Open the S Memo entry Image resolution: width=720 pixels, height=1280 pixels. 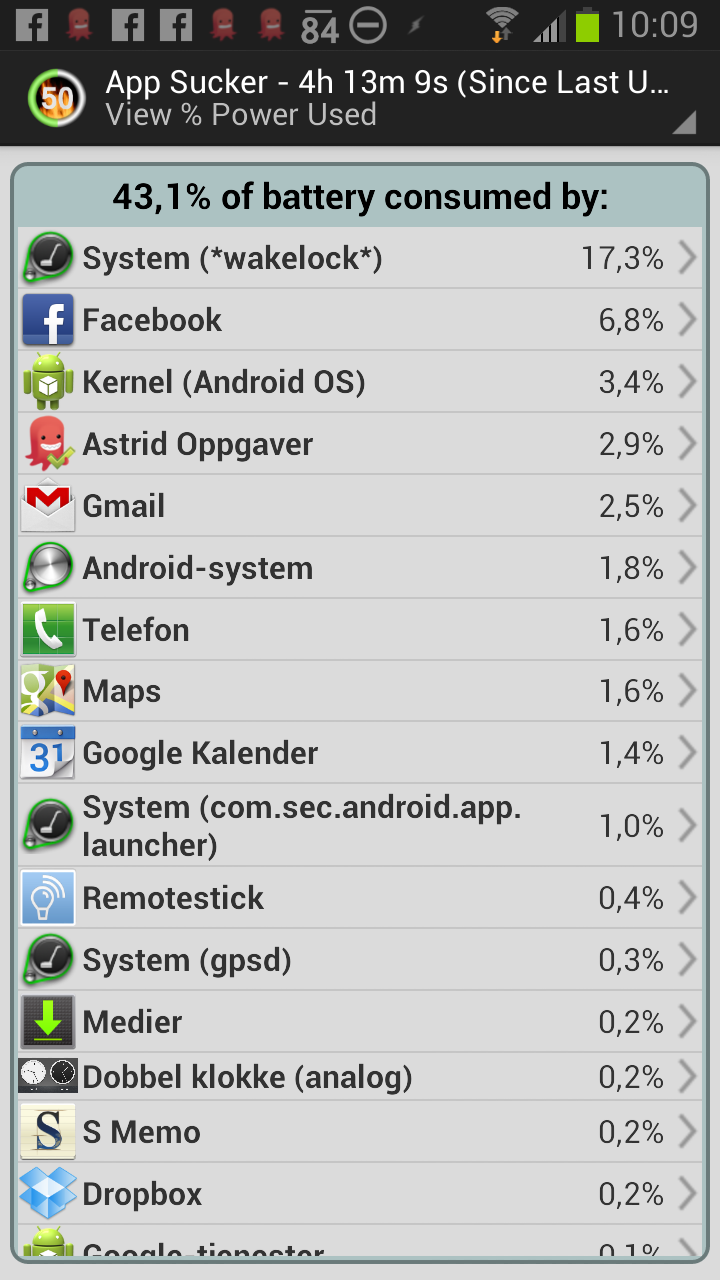pos(360,1132)
